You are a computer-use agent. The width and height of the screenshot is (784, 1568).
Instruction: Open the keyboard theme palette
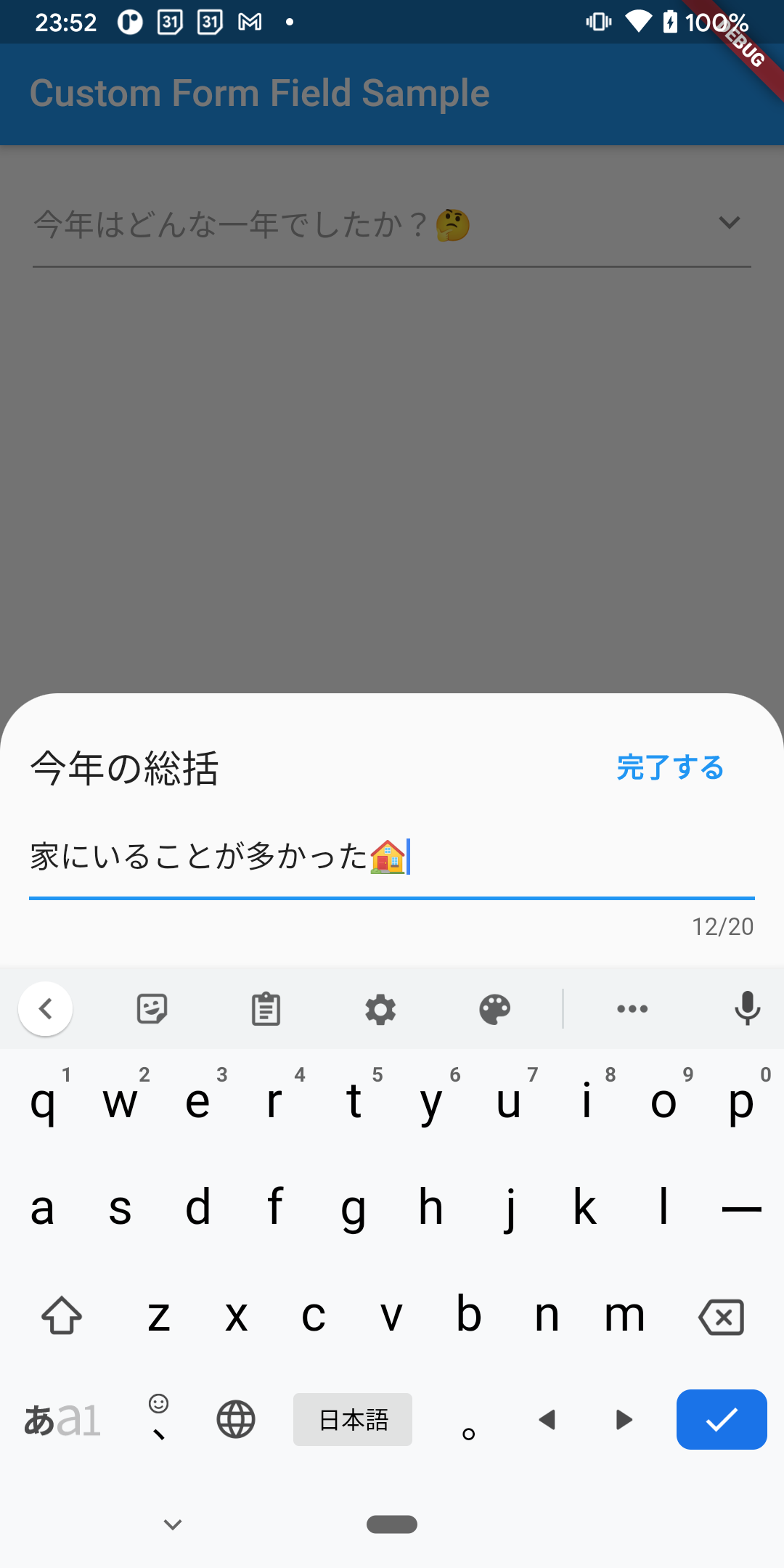[x=495, y=1009]
